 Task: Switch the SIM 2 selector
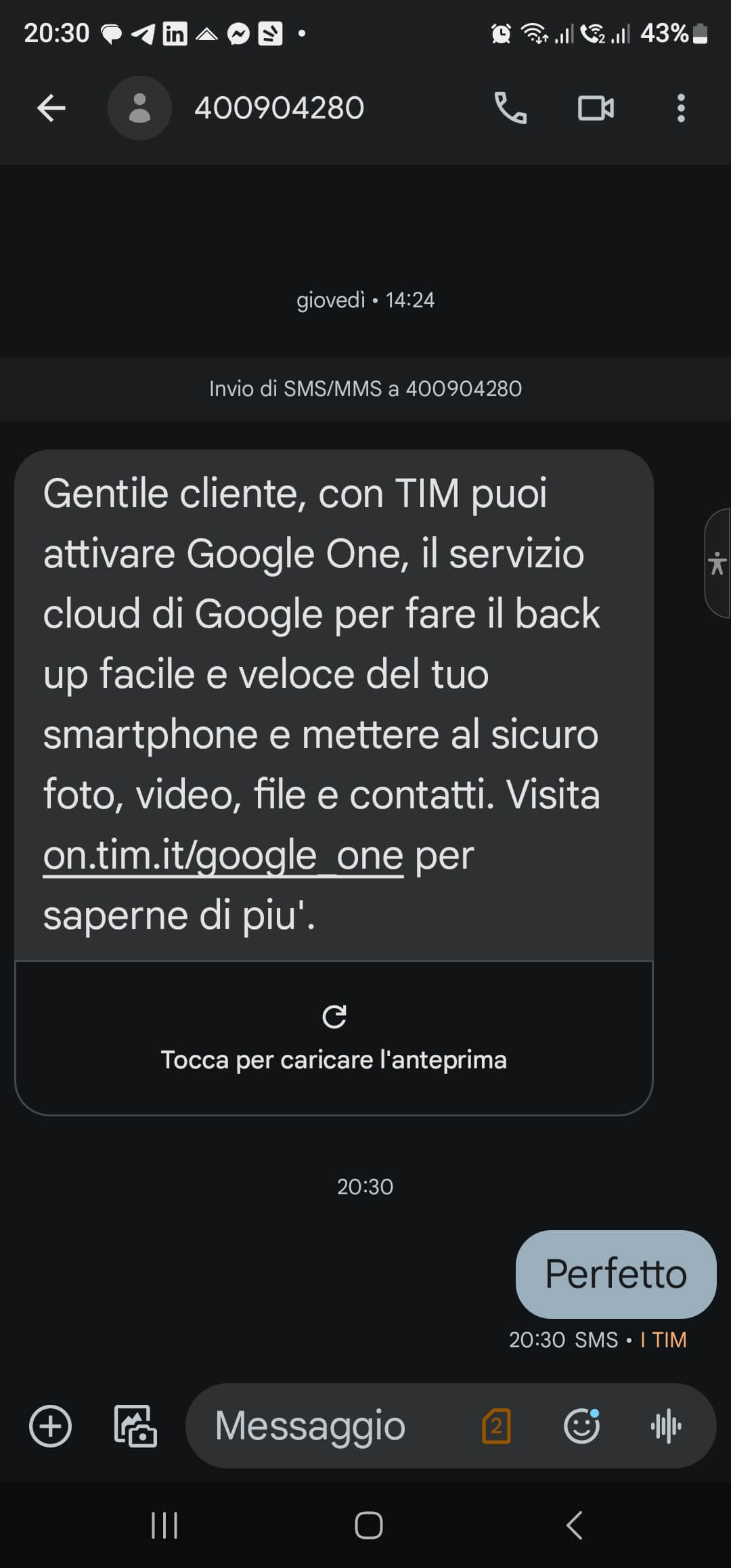coord(496,1426)
